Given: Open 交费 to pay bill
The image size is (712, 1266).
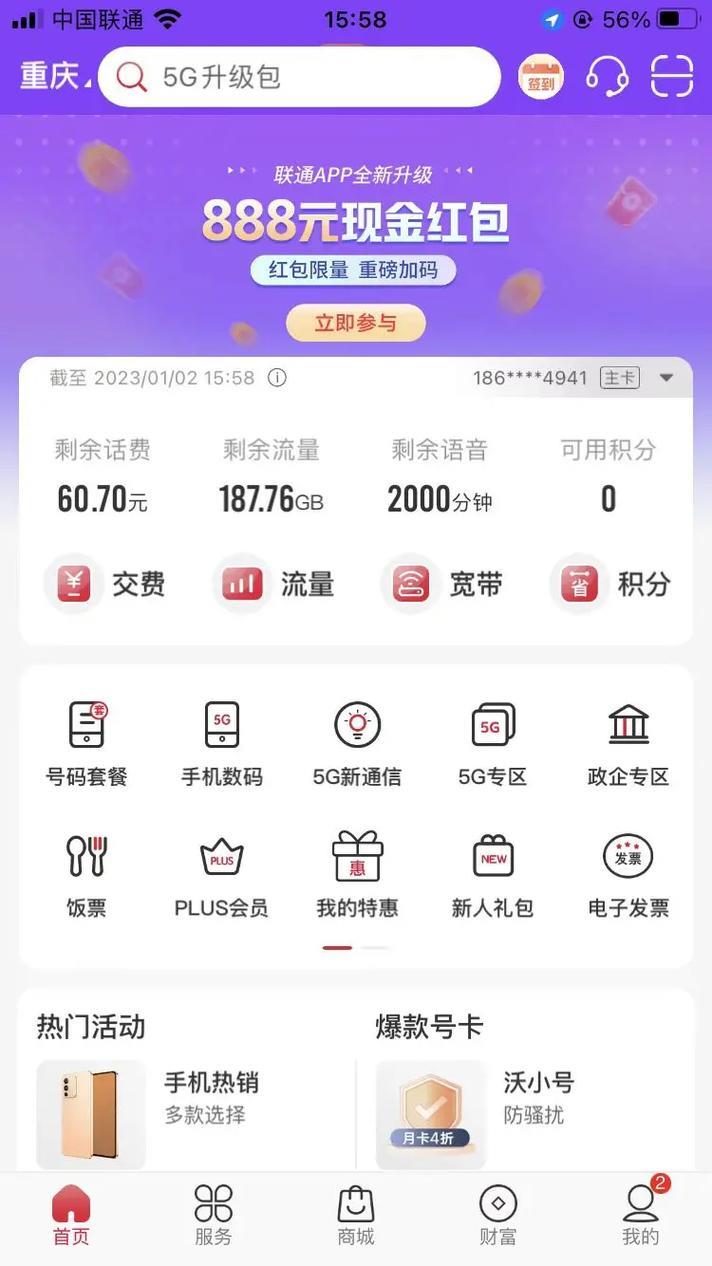Looking at the screenshot, I should point(105,584).
